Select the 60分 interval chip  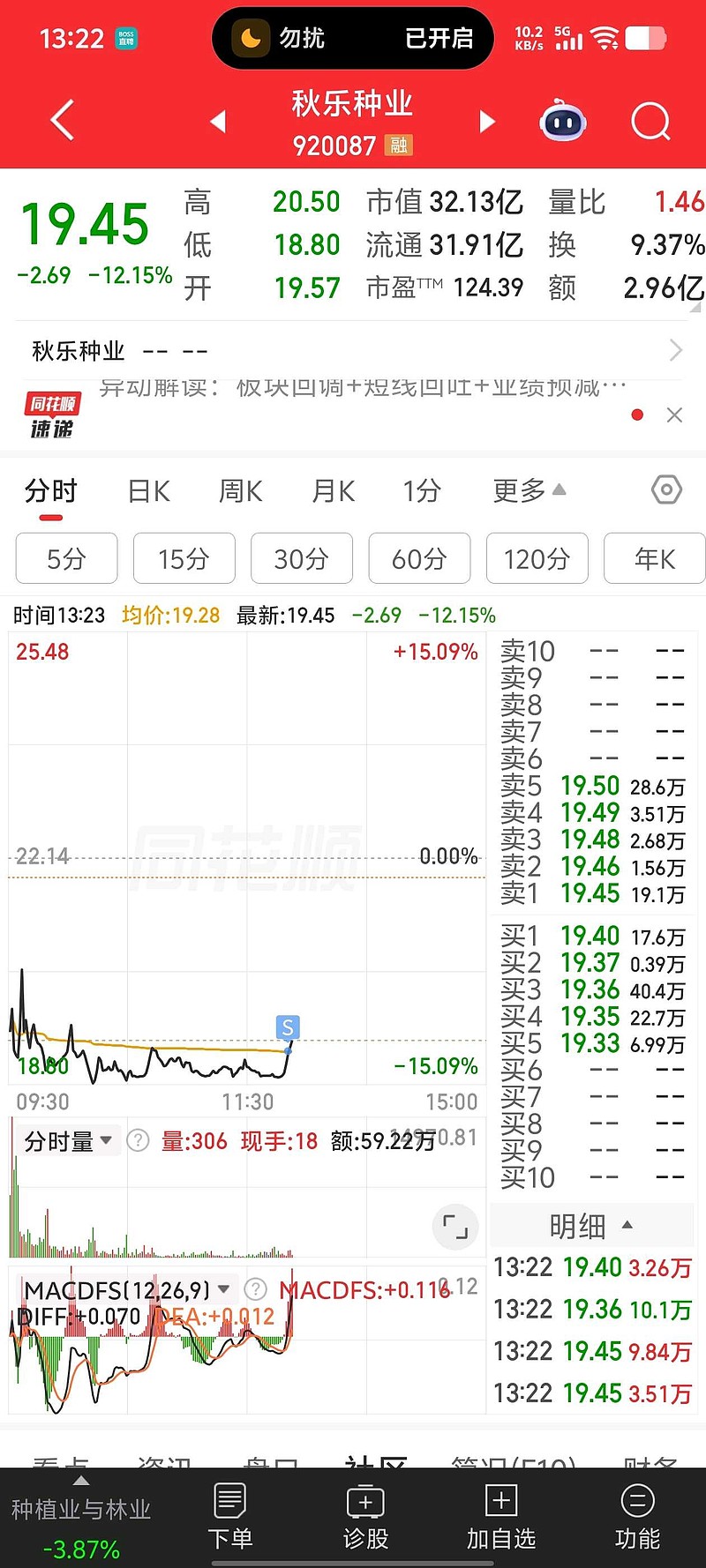point(419,558)
